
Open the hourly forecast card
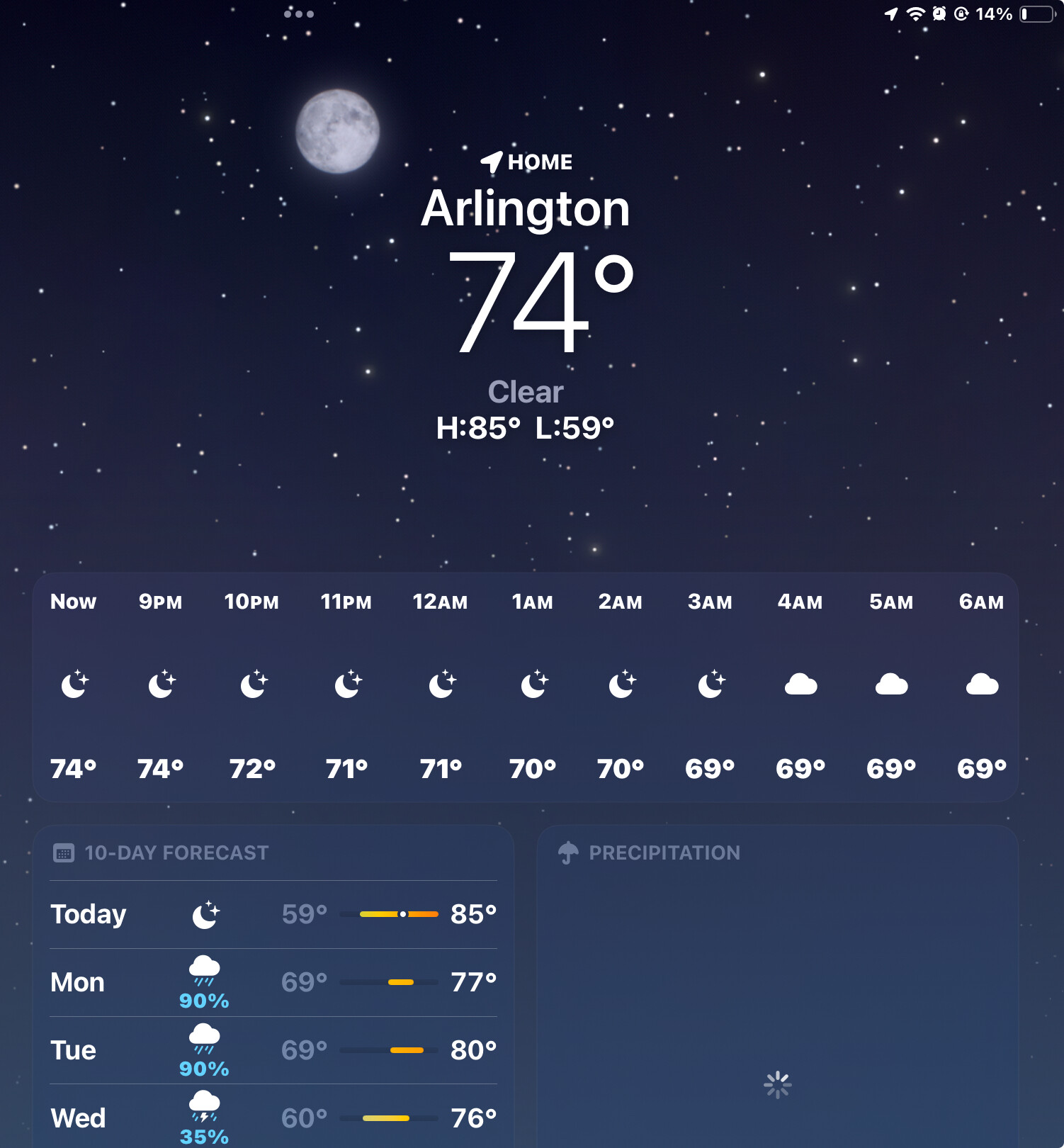tap(525, 686)
